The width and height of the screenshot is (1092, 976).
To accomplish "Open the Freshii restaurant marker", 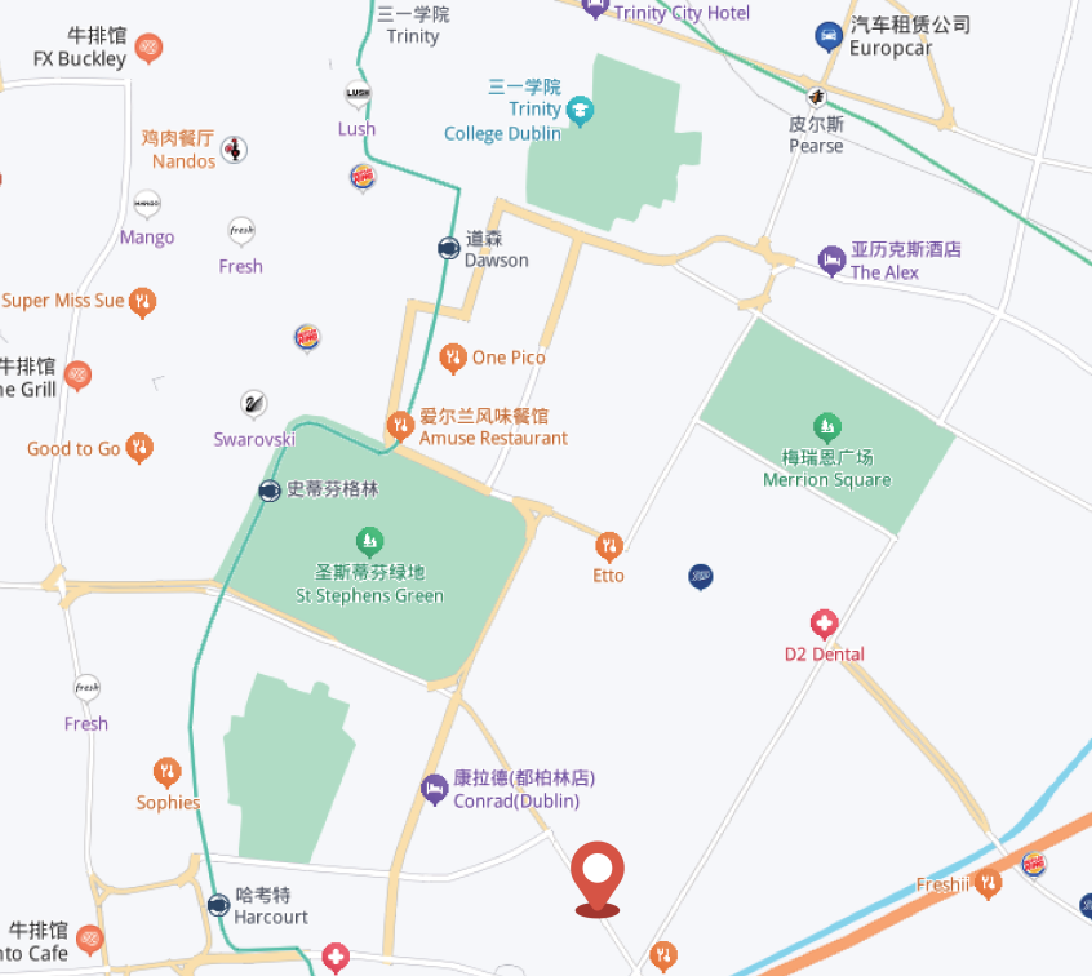I will click(989, 883).
